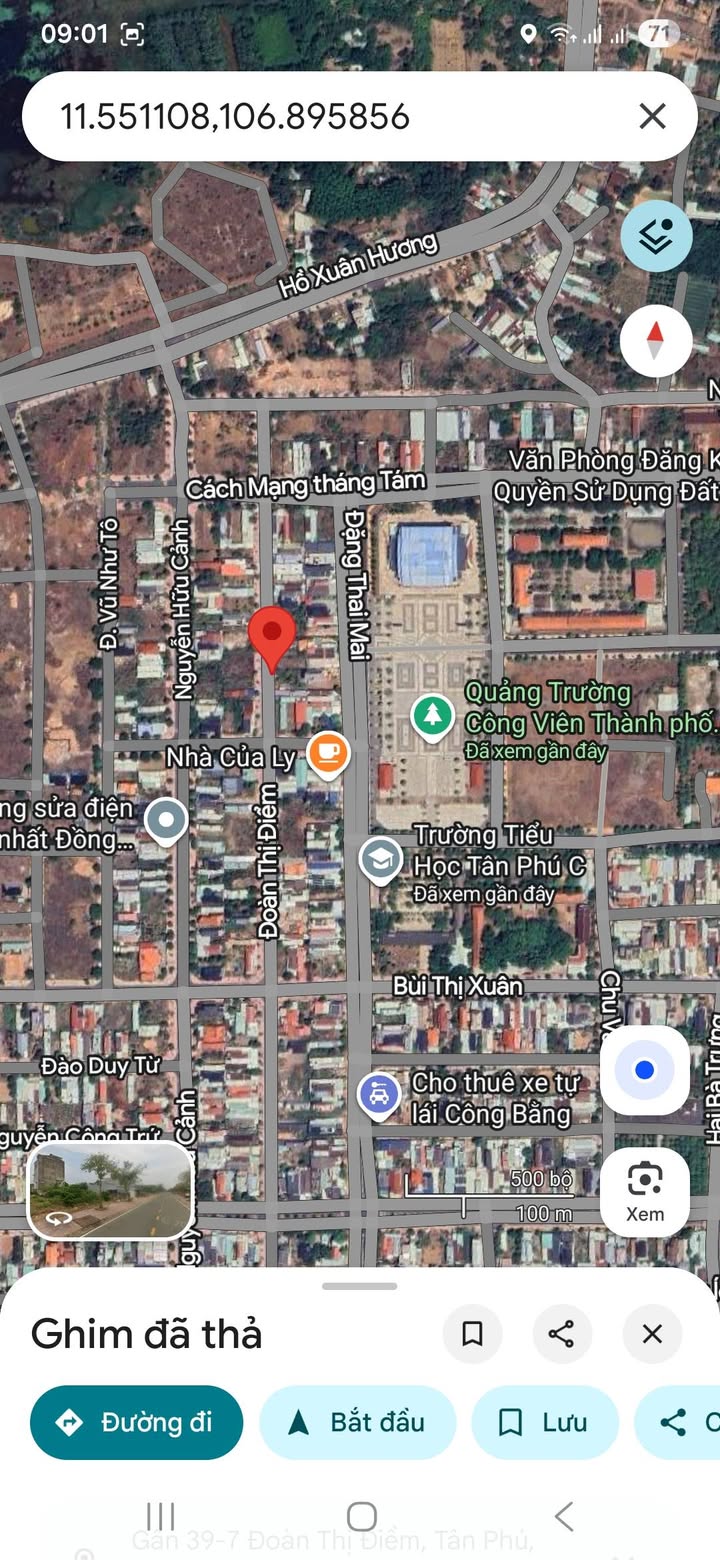This screenshot has height=1560, width=720.
Task: Reset map orientation with the compass
Action: (656, 341)
